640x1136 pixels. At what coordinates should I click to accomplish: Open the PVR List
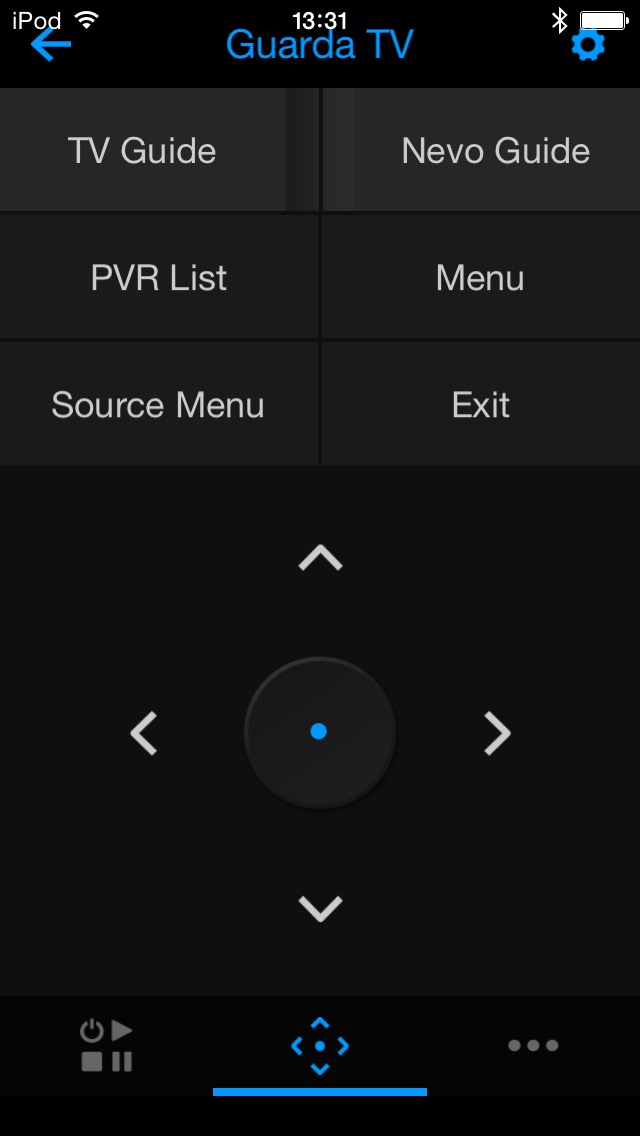pyautogui.click(x=159, y=278)
